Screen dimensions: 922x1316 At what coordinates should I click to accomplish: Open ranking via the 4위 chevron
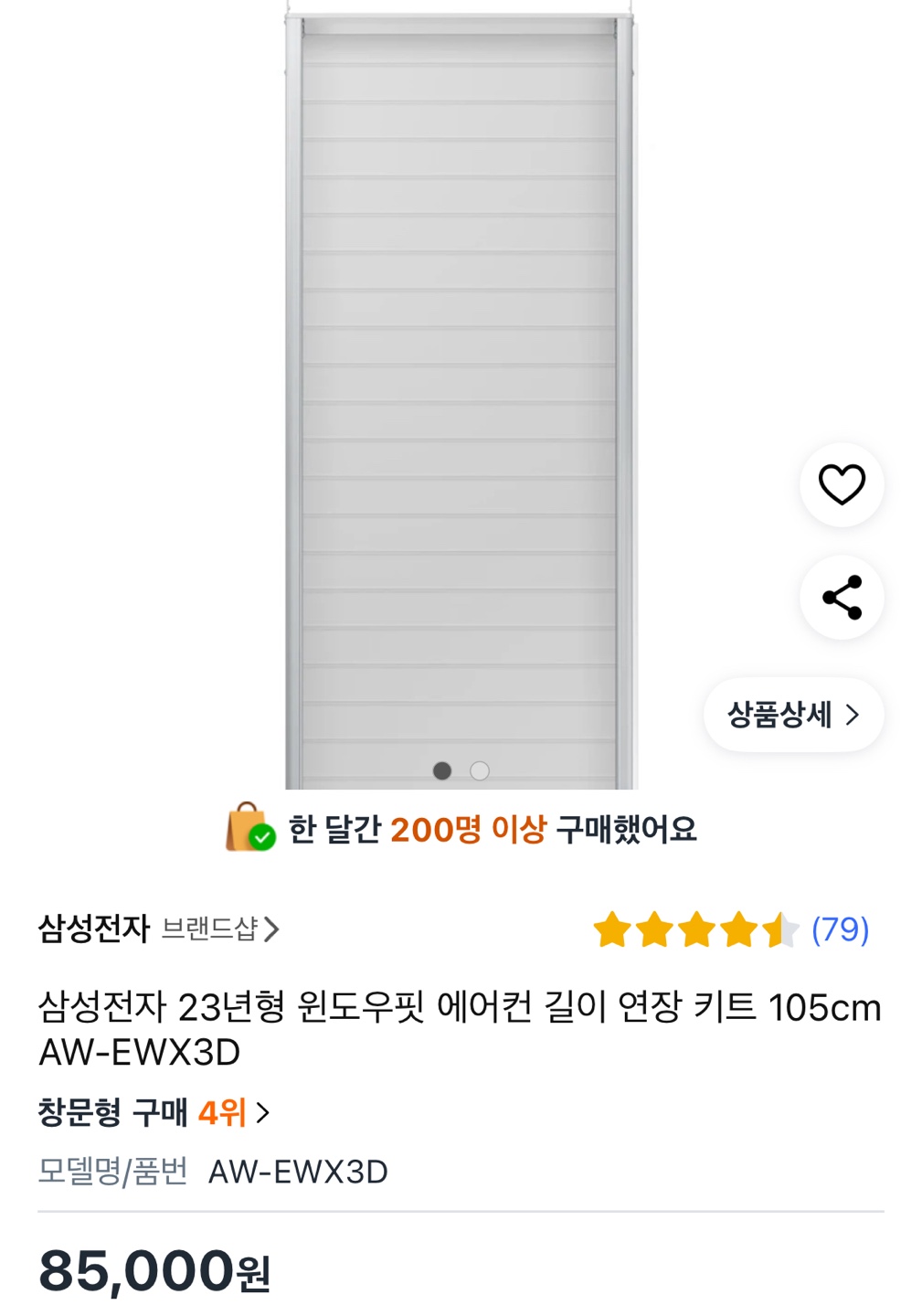(x=263, y=1112)
